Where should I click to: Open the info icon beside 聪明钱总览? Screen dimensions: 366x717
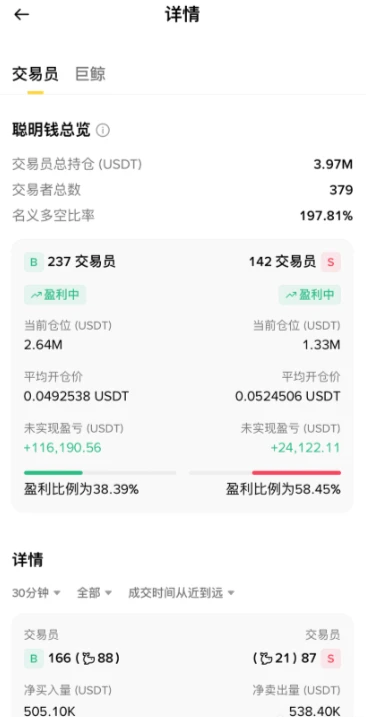coord(103,130)
